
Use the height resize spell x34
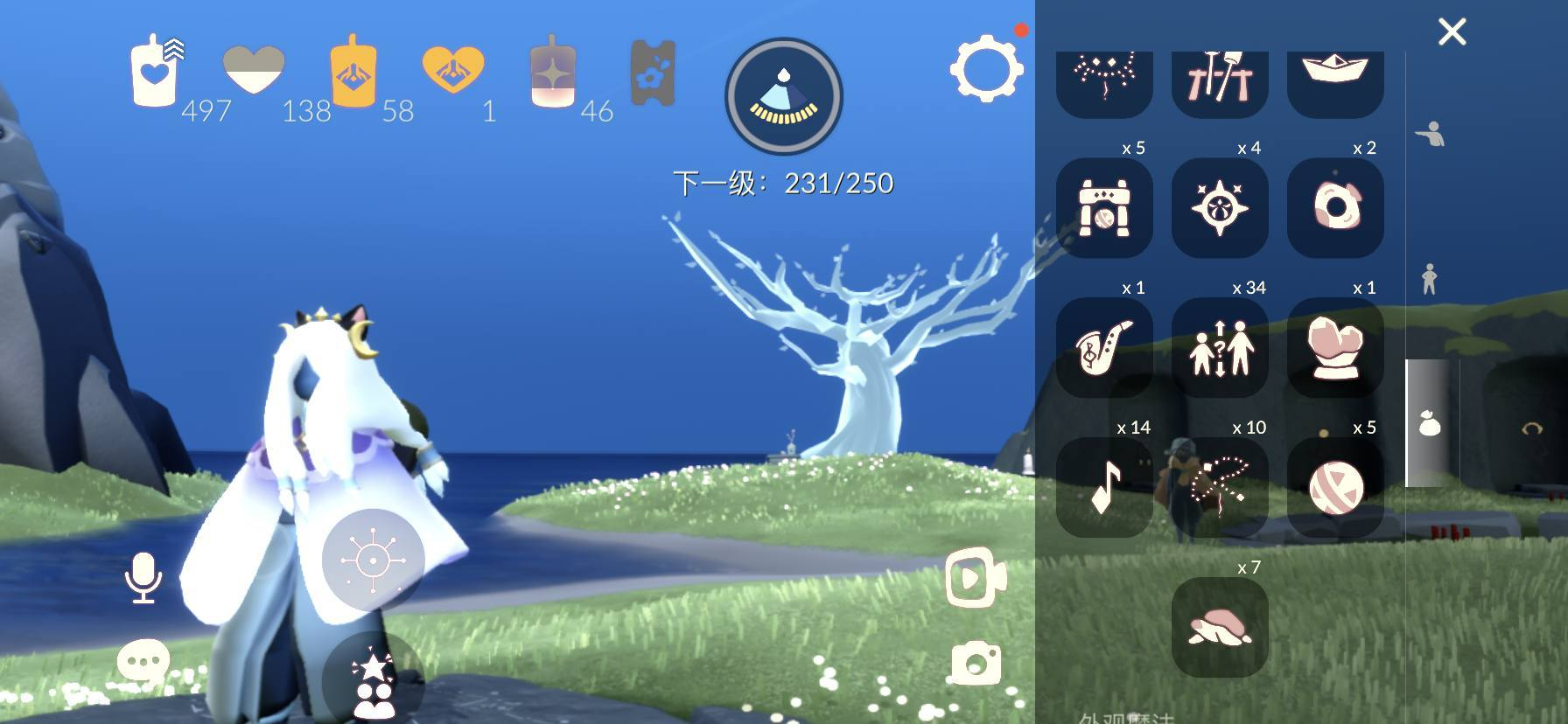[x=1220, y=347]
